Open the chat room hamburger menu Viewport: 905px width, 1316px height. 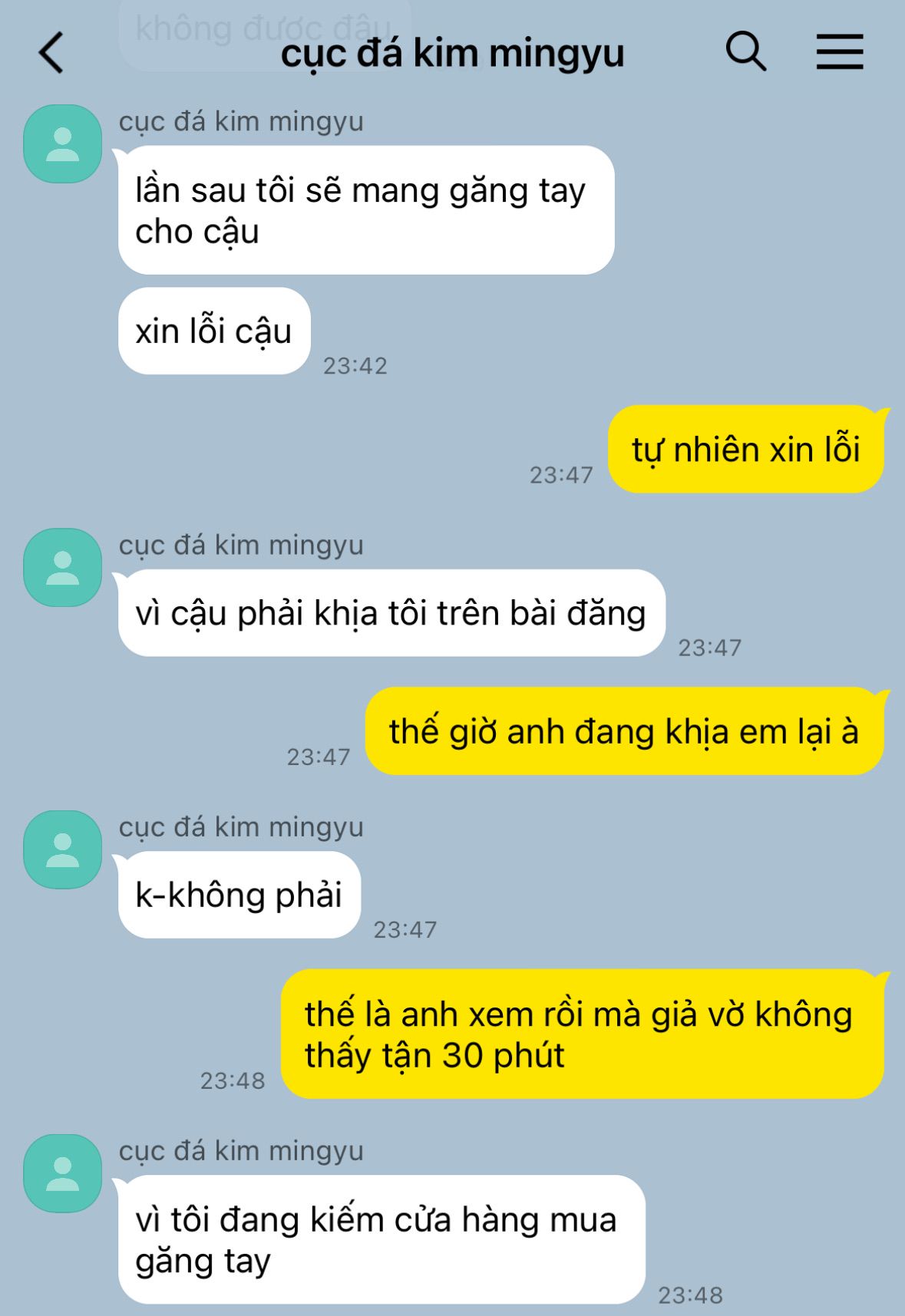pos(839,52)
